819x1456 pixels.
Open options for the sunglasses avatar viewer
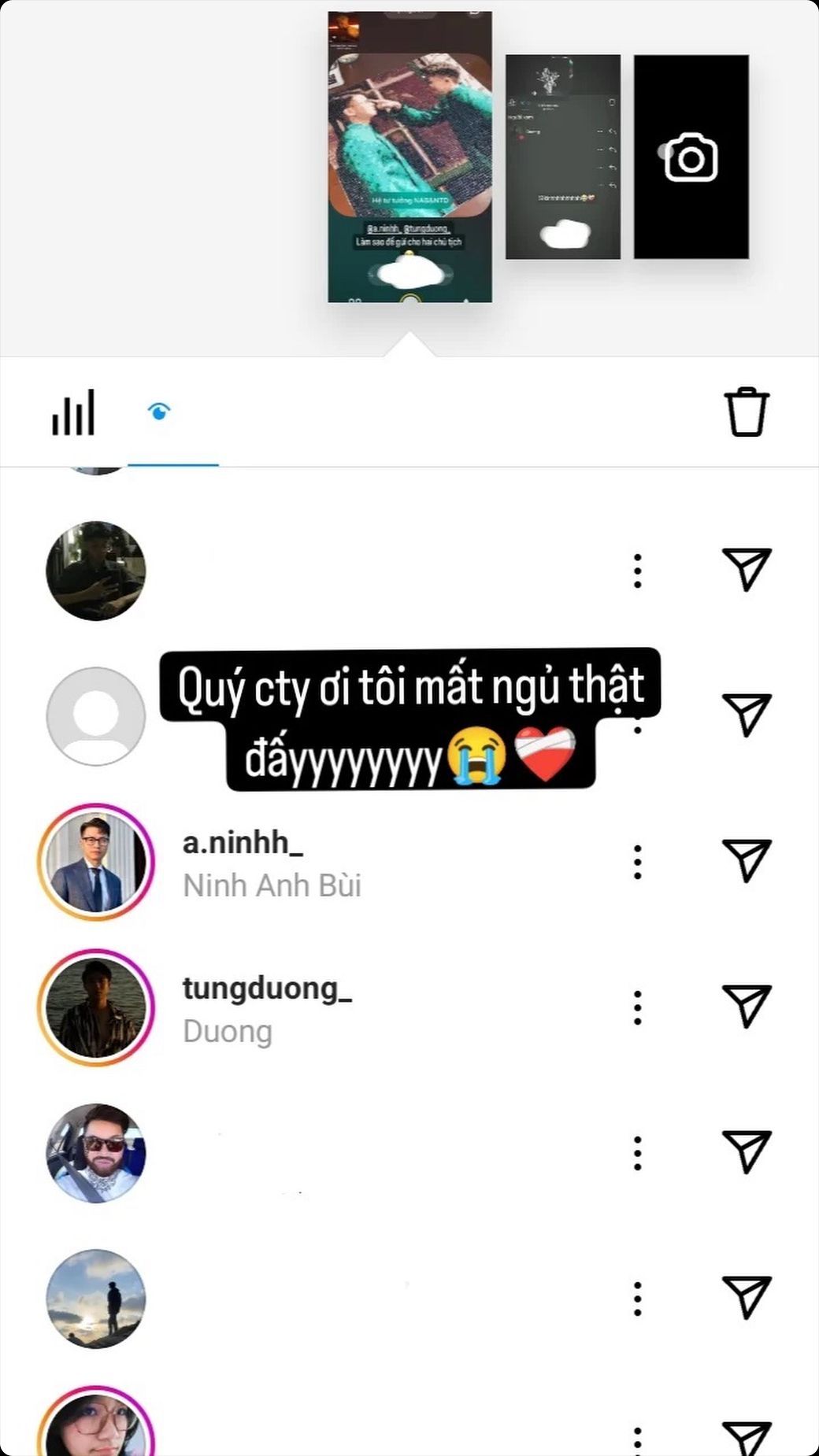(638, 1153)
